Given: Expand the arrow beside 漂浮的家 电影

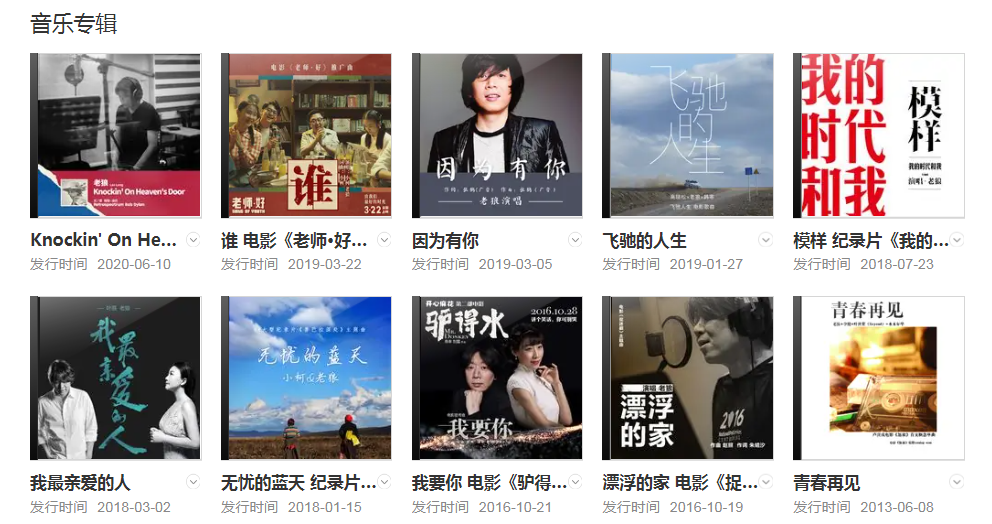Looking at the screenshot, I should 766,482.
